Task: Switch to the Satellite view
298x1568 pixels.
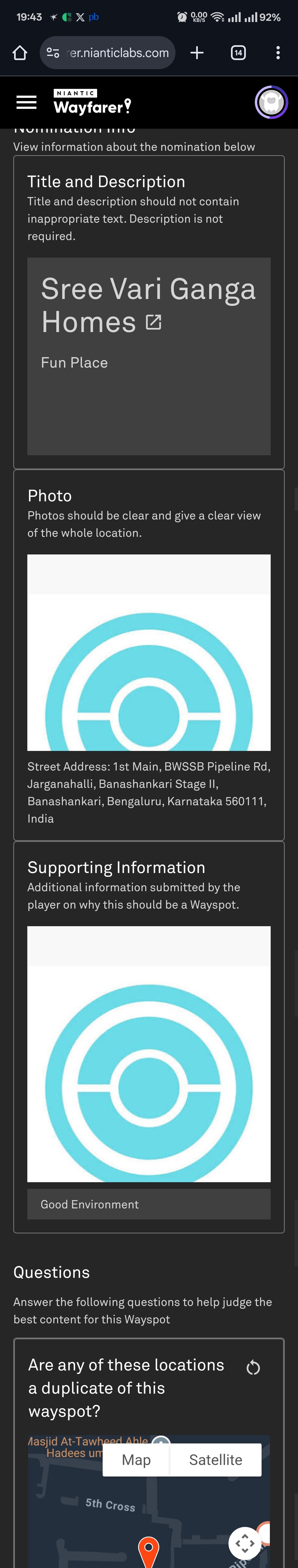Action: coord(216,1460)
